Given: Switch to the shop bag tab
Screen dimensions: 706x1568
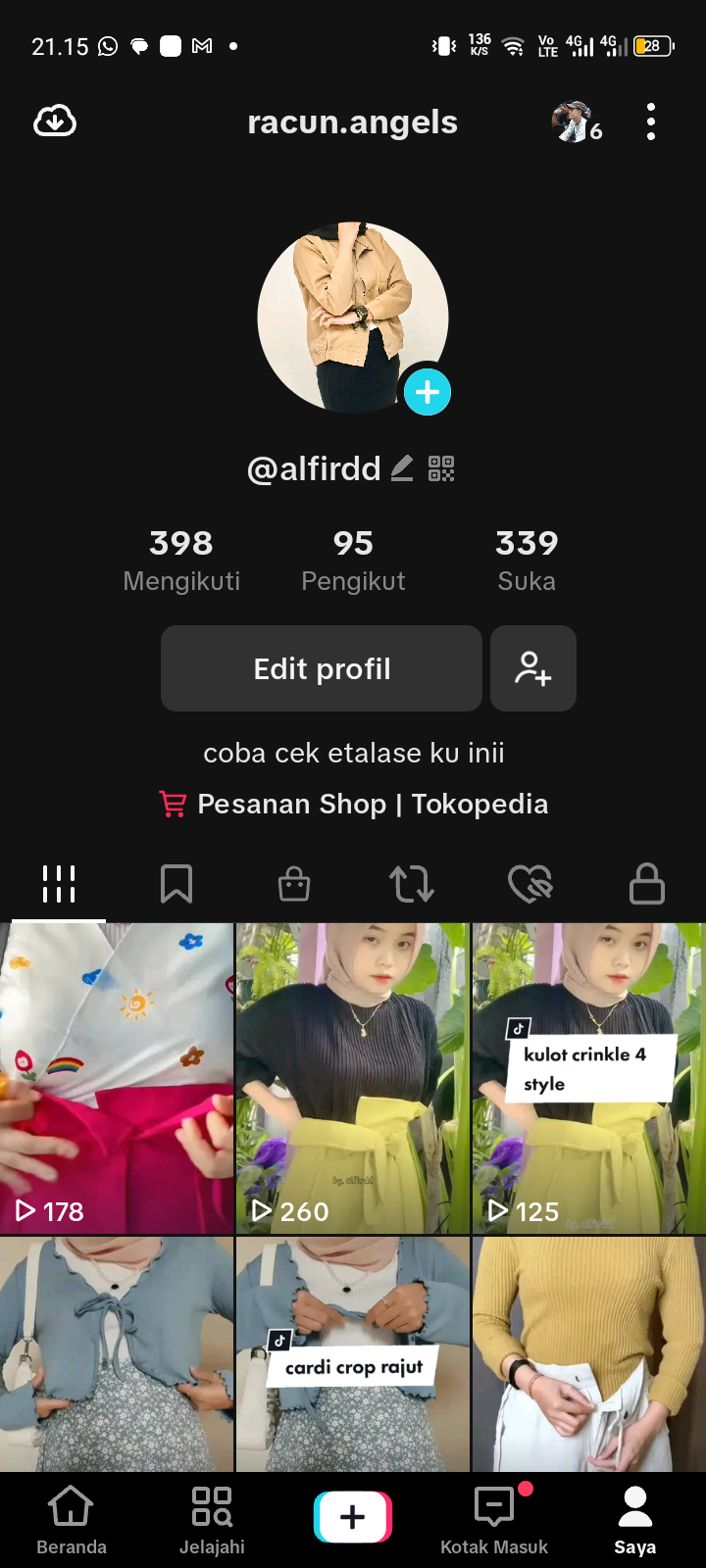Looking at the screenshot, I should click(x=294, y=884).
